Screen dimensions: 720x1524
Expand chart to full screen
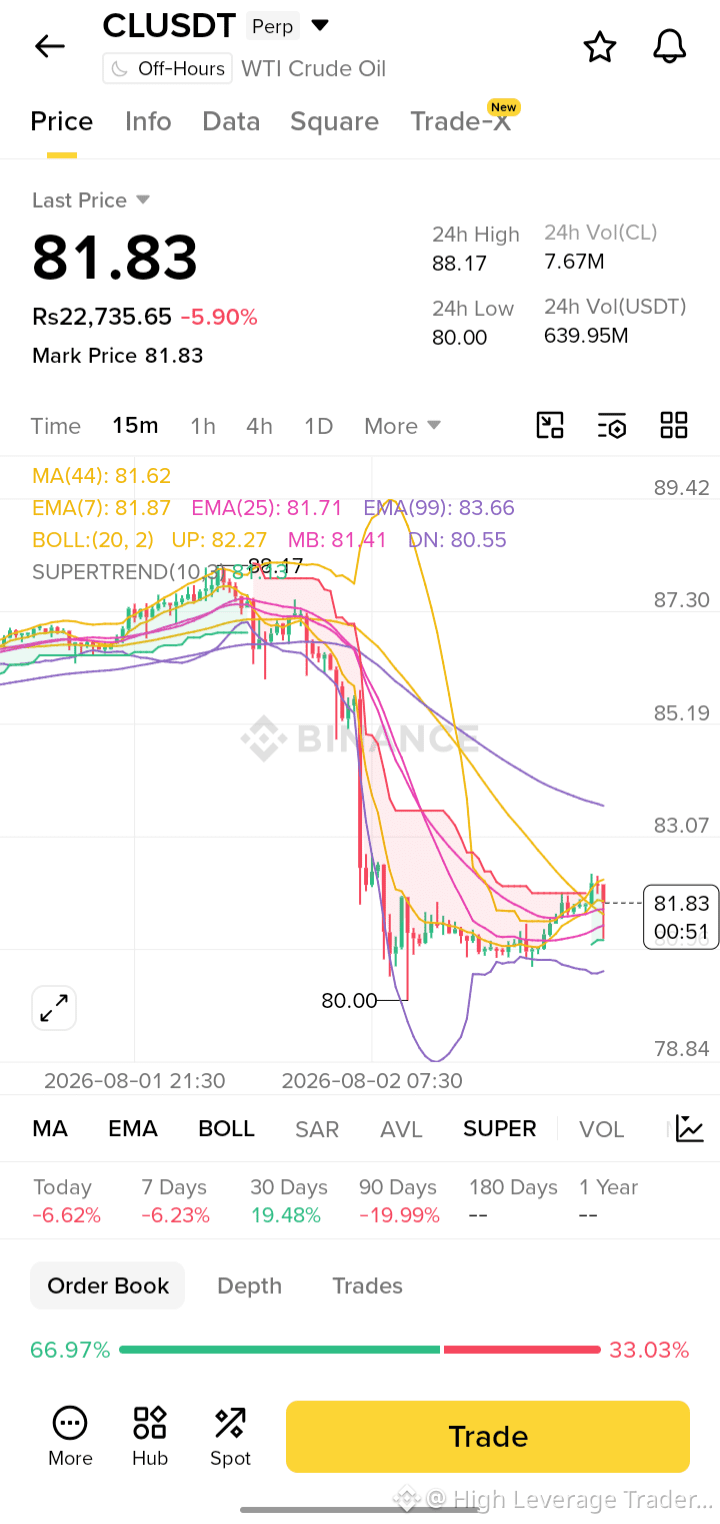coord(54,1008)
